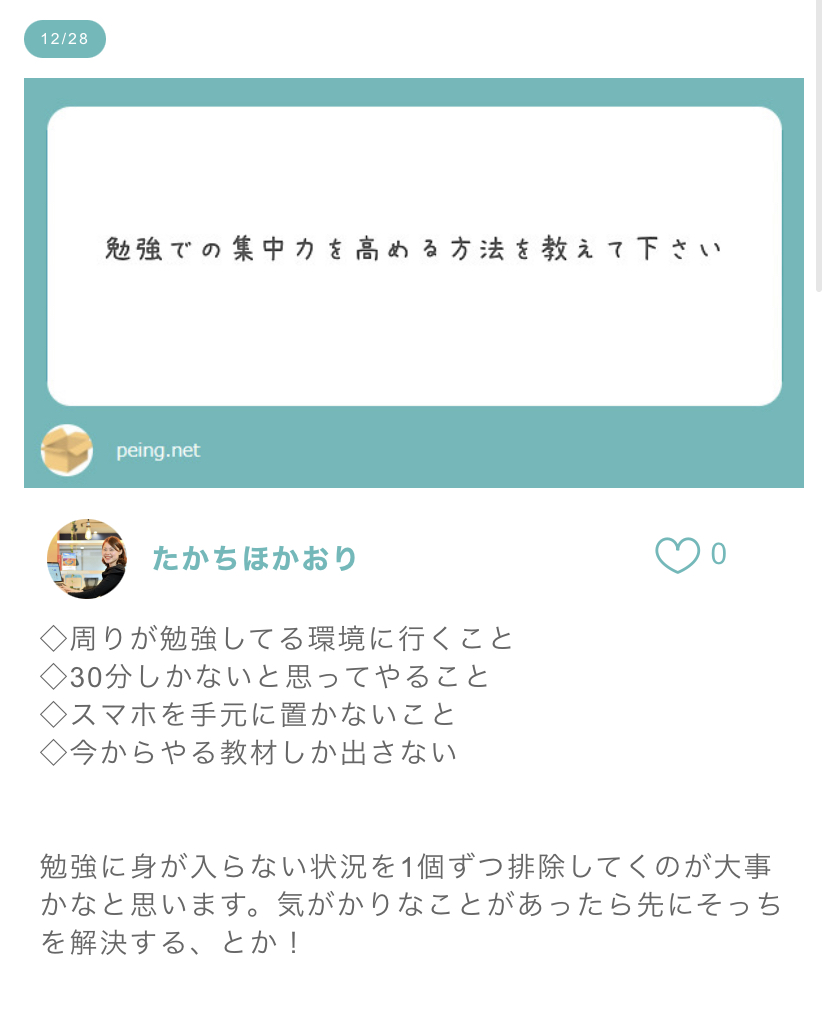
Task: Open たかちほかおり's profile name link
Action: coord(254,558)
